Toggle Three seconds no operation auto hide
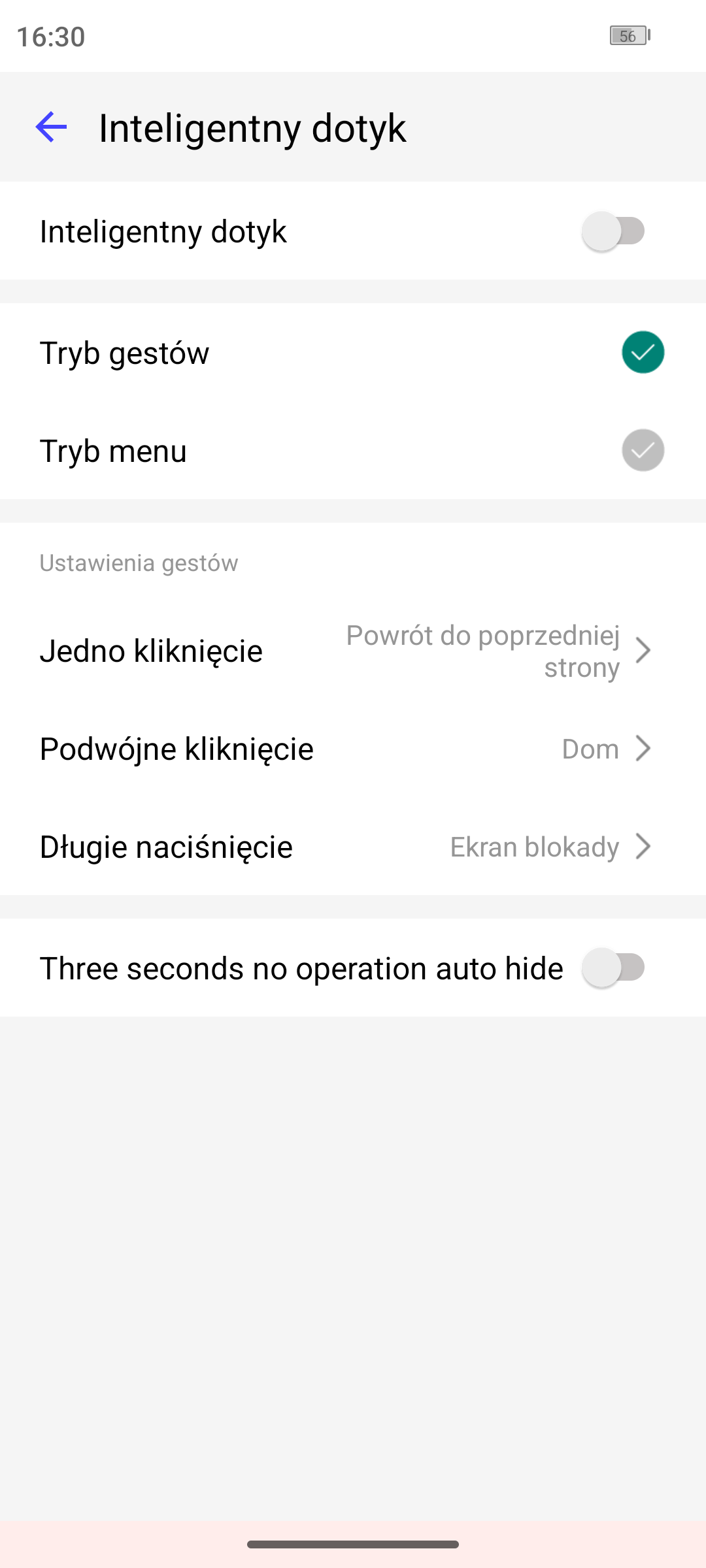Screen dimensions: 706x1568 pos(613,968)
